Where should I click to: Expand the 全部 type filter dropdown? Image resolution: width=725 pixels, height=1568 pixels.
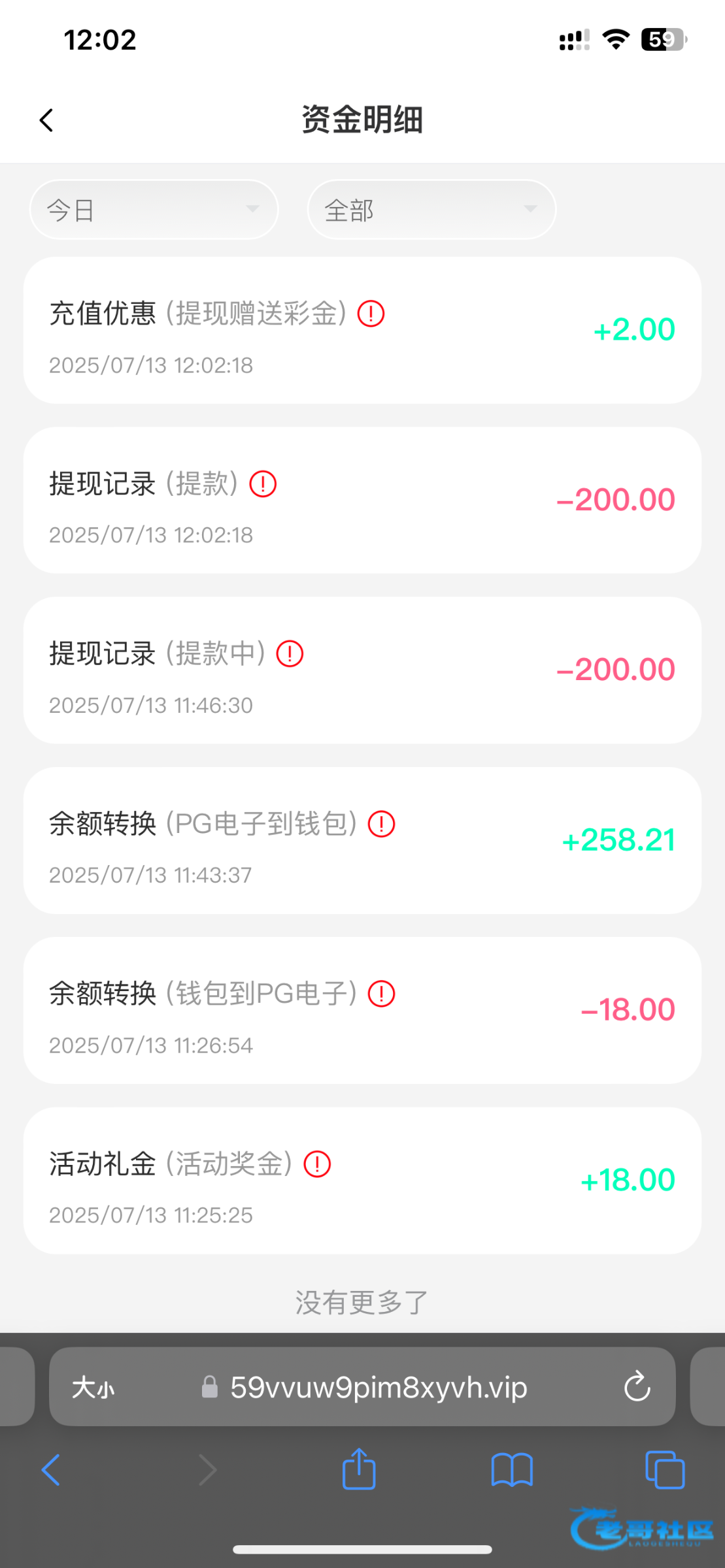click(431, 210)
